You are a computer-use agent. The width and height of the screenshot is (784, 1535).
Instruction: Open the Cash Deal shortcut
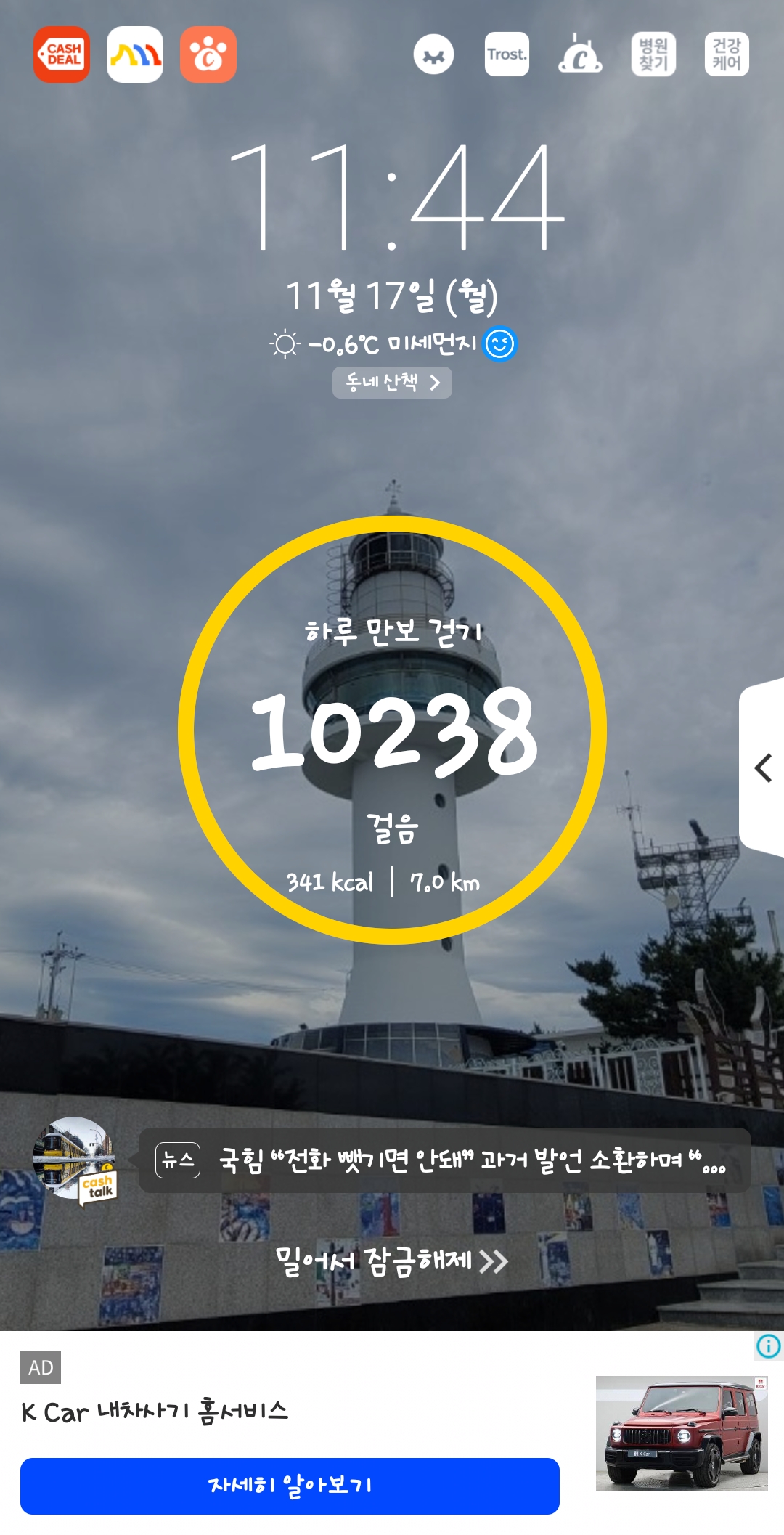coord(62,54)
